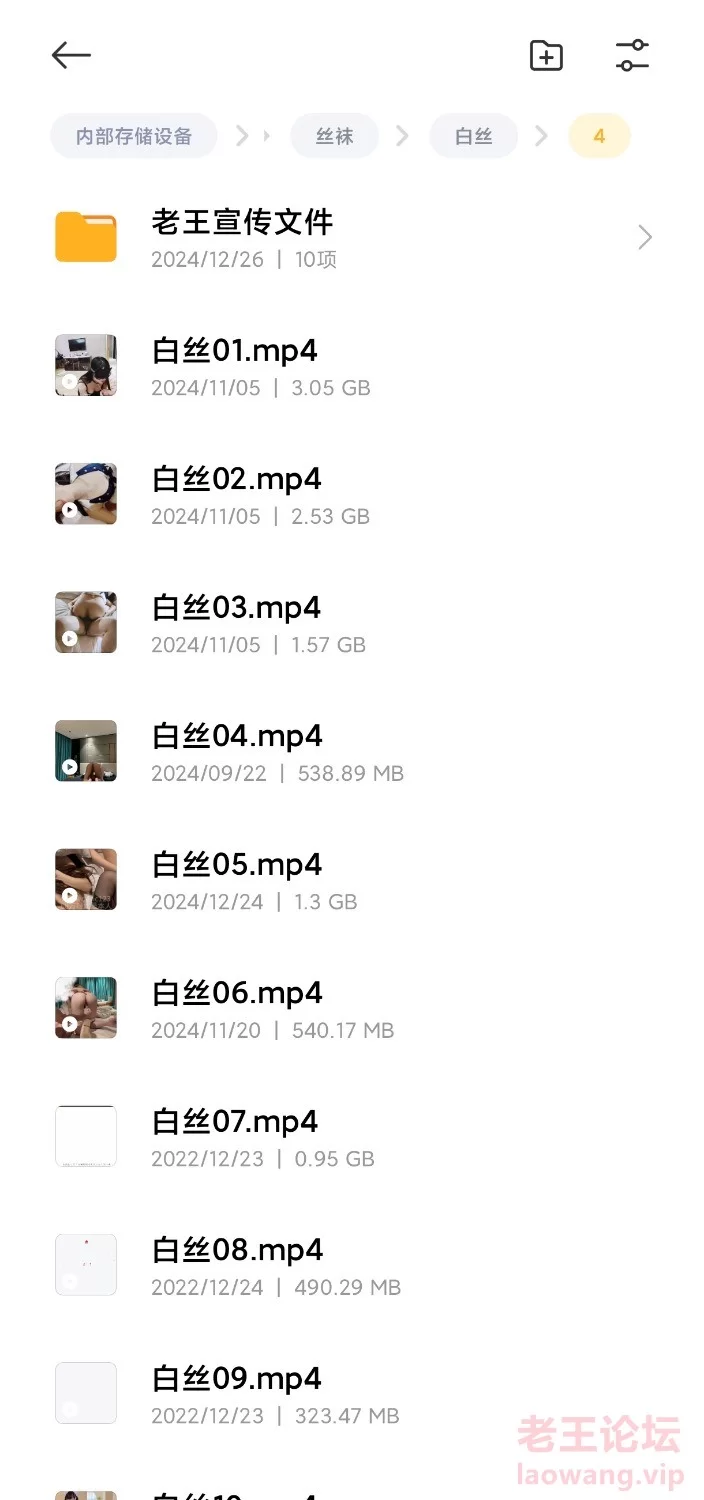Jump to 内部存储设备 in the breadcrumb
Image resolution: width=704 pixels, height=1500 pixels.
click(134, 136)
